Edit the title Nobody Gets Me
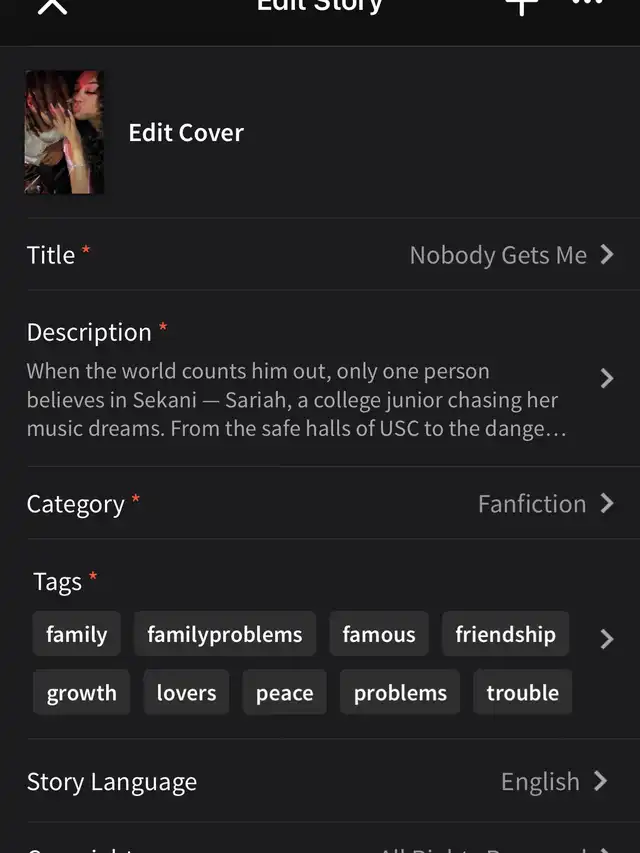This screenshot has height=853, width=640. point(511,255)
